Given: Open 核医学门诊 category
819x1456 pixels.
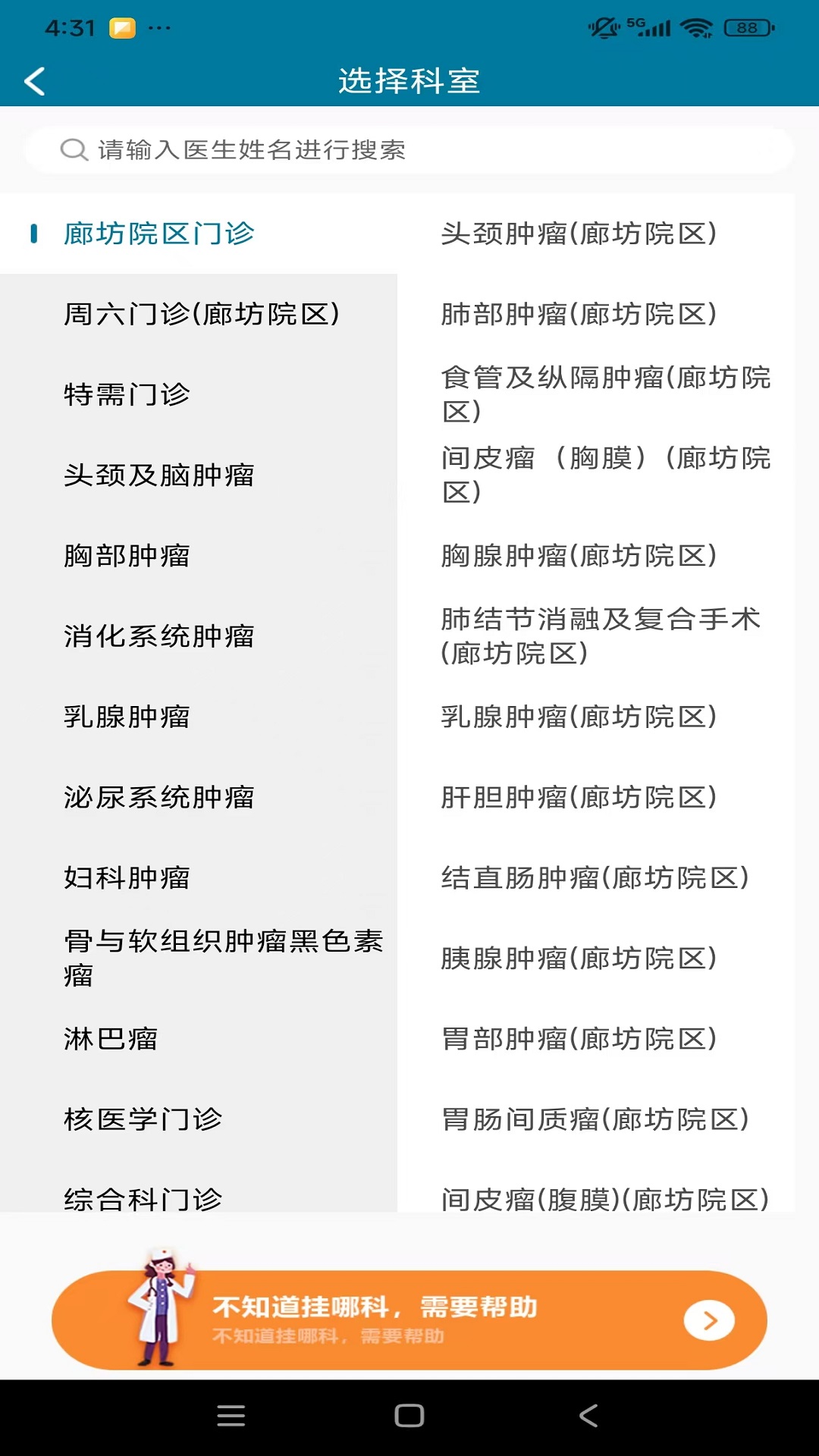Looking at the screenshot, I should click(x=143, y=1119).
